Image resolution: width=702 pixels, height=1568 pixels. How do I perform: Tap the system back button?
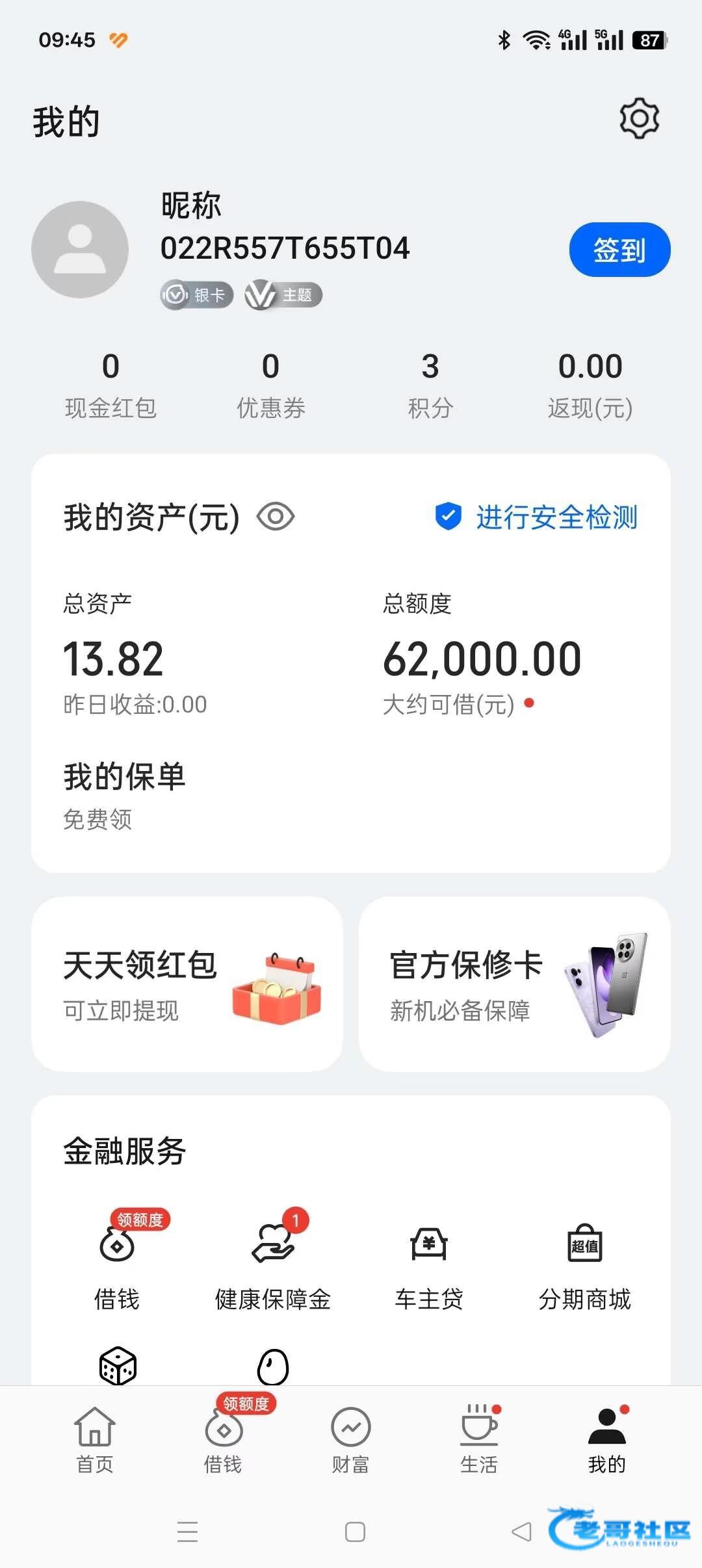tap(521, 1532)
